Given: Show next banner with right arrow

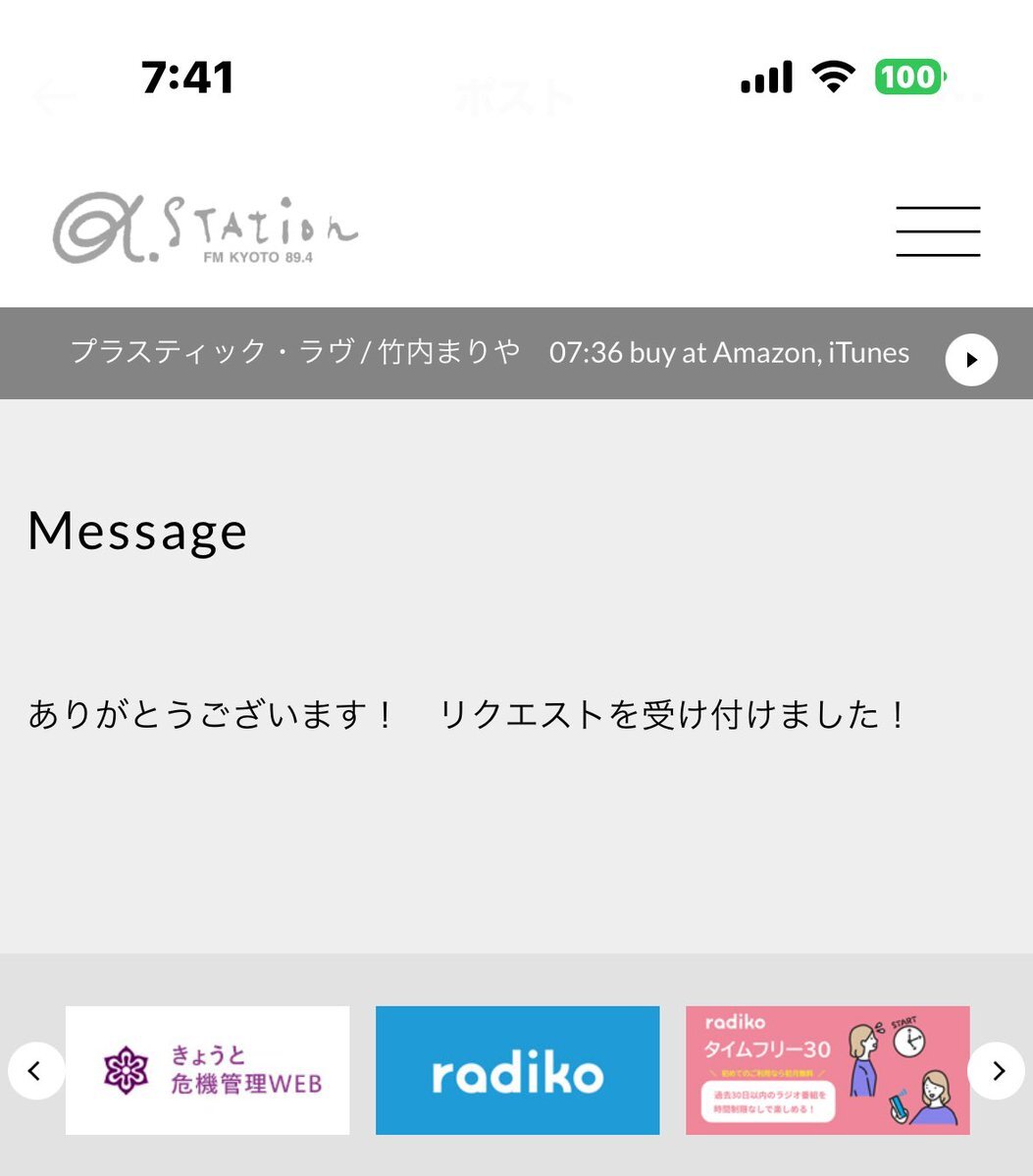Looking at the screenshot, I should 997,1070.
